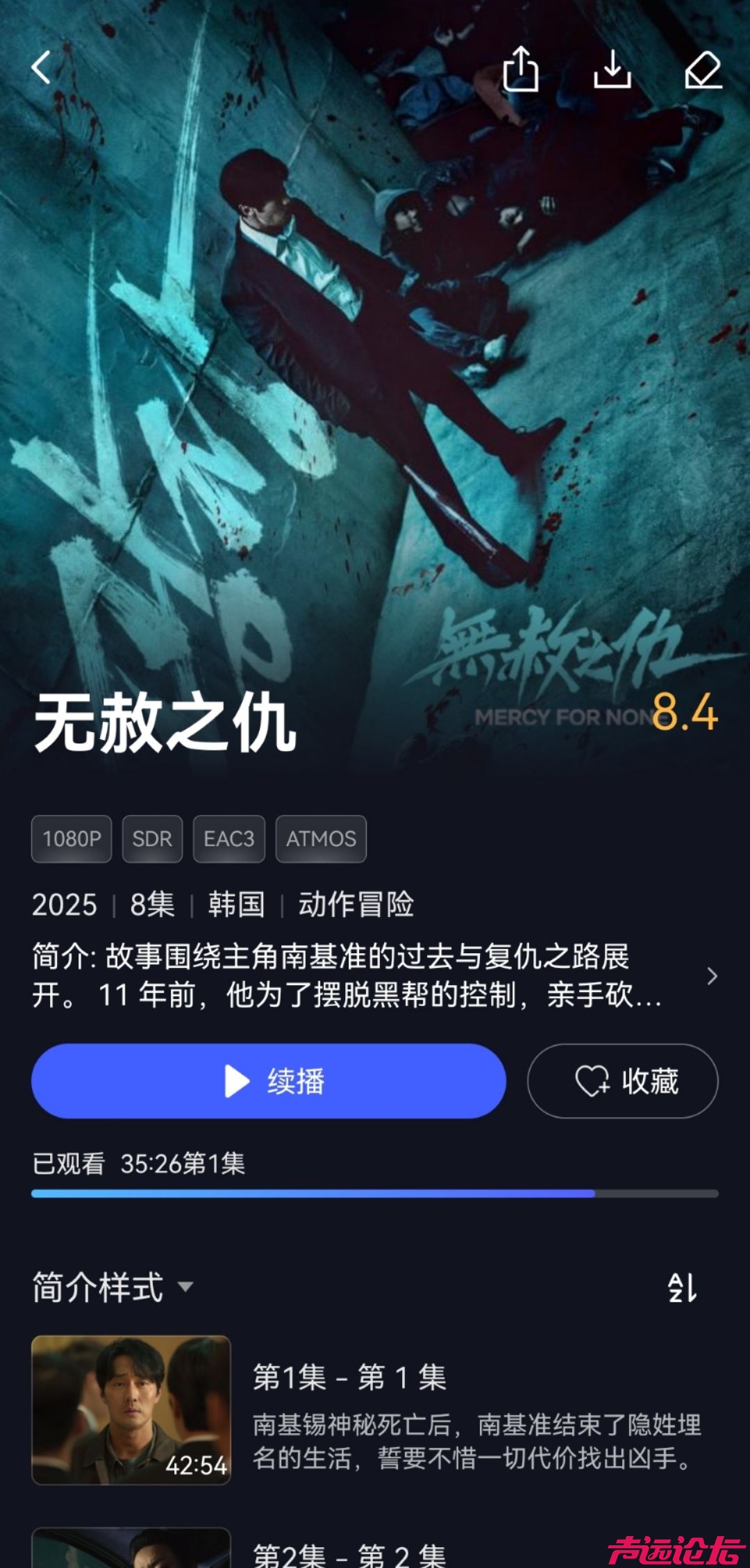
Task: Play episode 第1集 thumbnail
Action: (x=131, y=1410)
